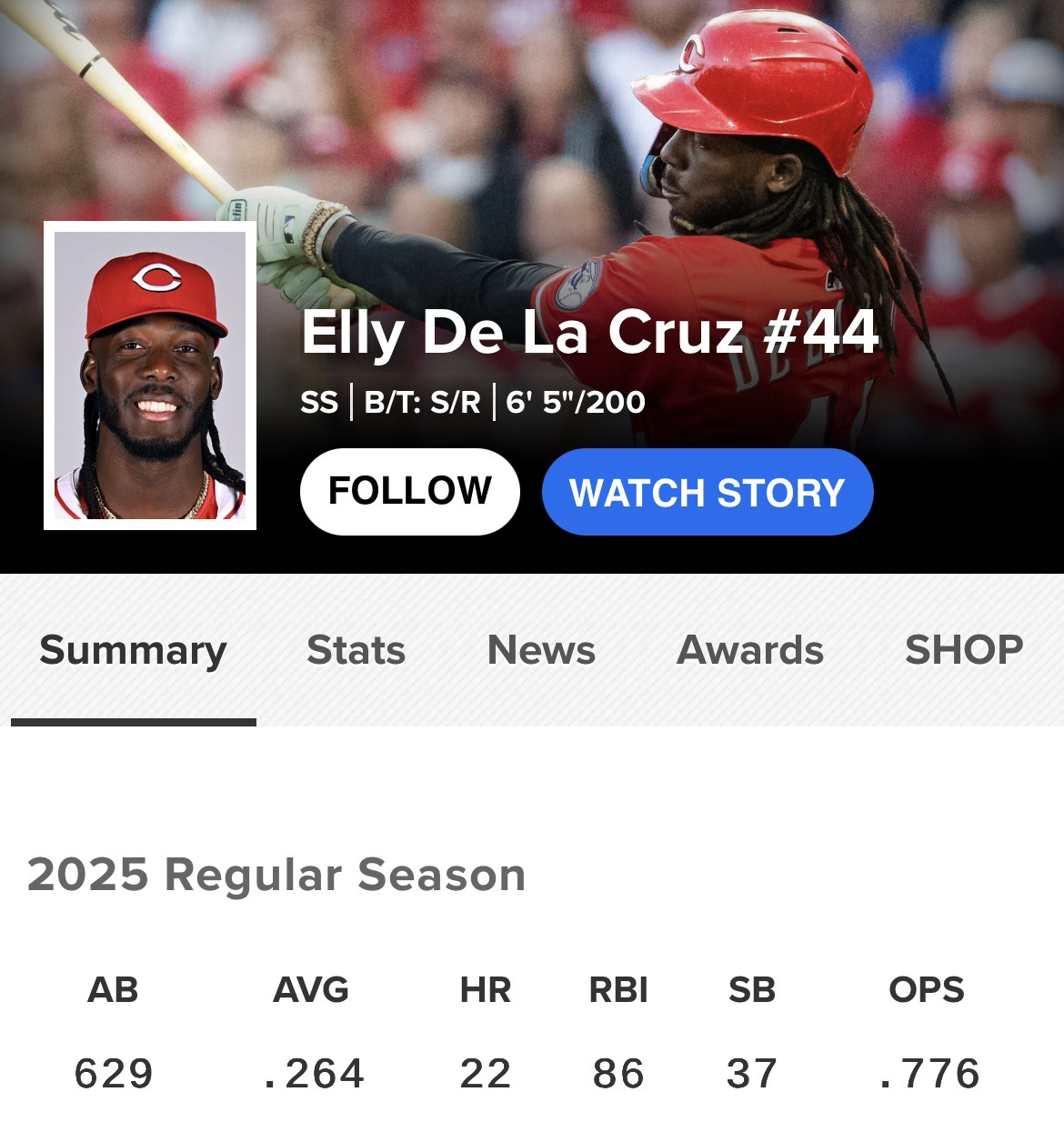Screen dimensions: 1064x1142
Task: Open the SHOP tab
Action: (x=963, y=651)
